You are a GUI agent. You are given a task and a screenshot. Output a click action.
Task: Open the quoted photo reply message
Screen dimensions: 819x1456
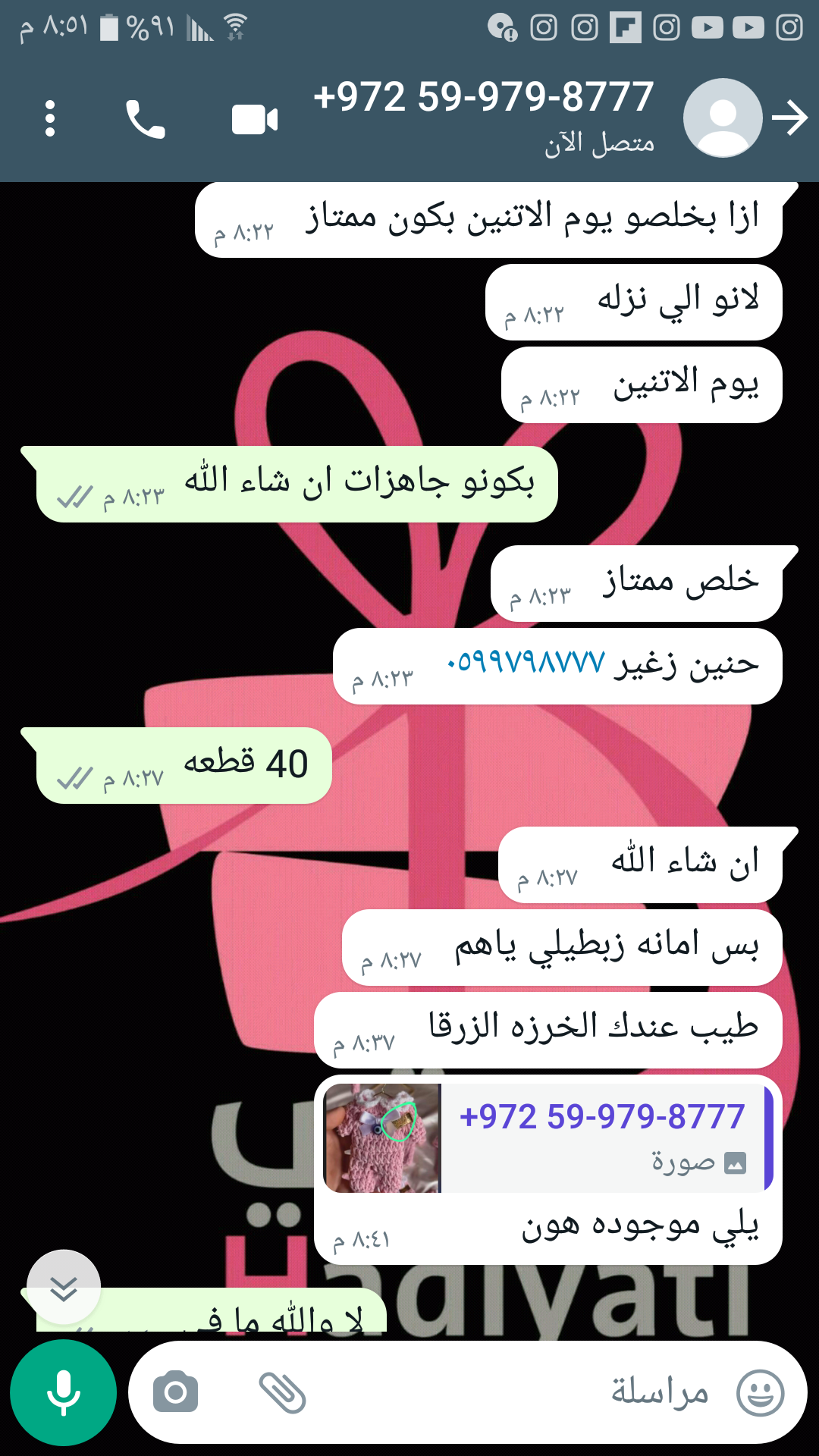point(546,1137)
